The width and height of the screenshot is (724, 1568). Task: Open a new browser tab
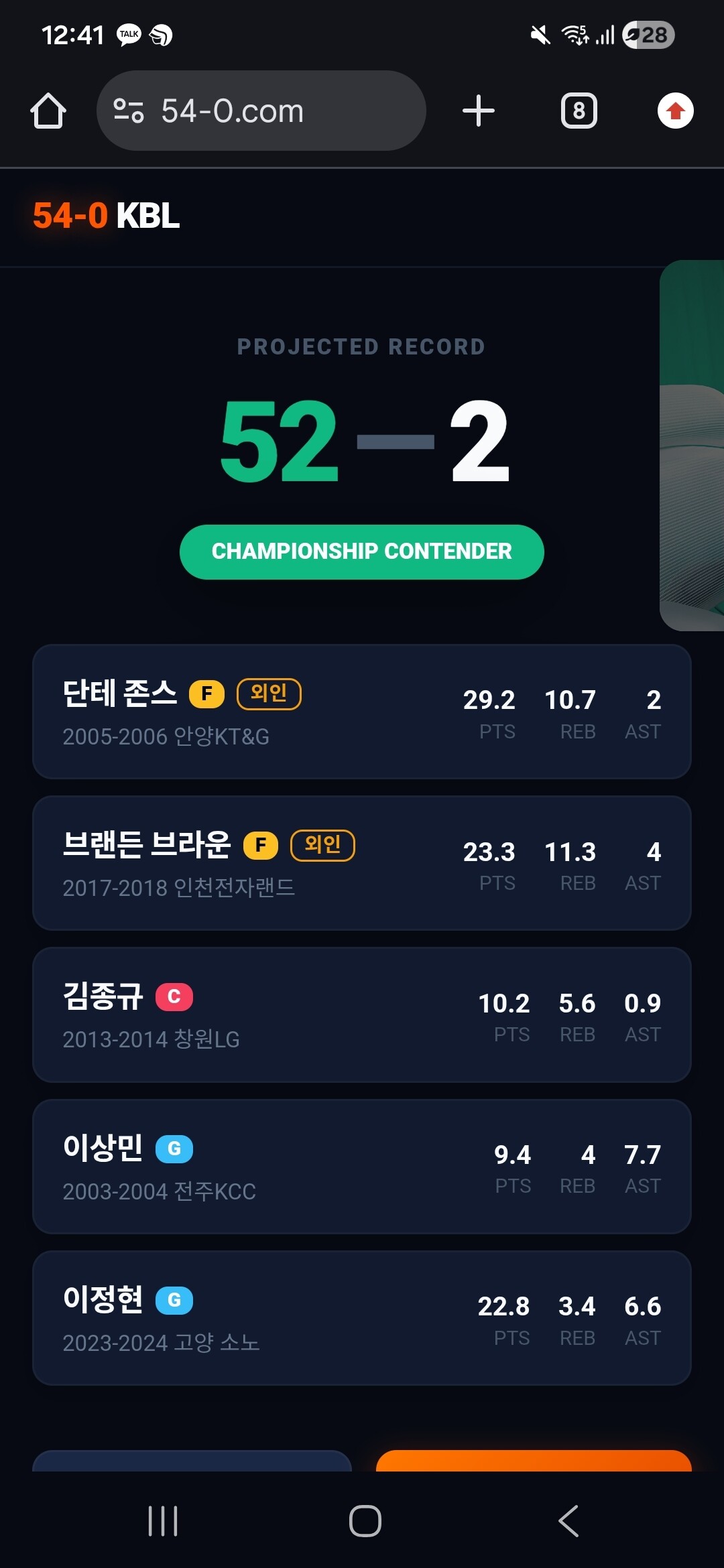point(479,111)
